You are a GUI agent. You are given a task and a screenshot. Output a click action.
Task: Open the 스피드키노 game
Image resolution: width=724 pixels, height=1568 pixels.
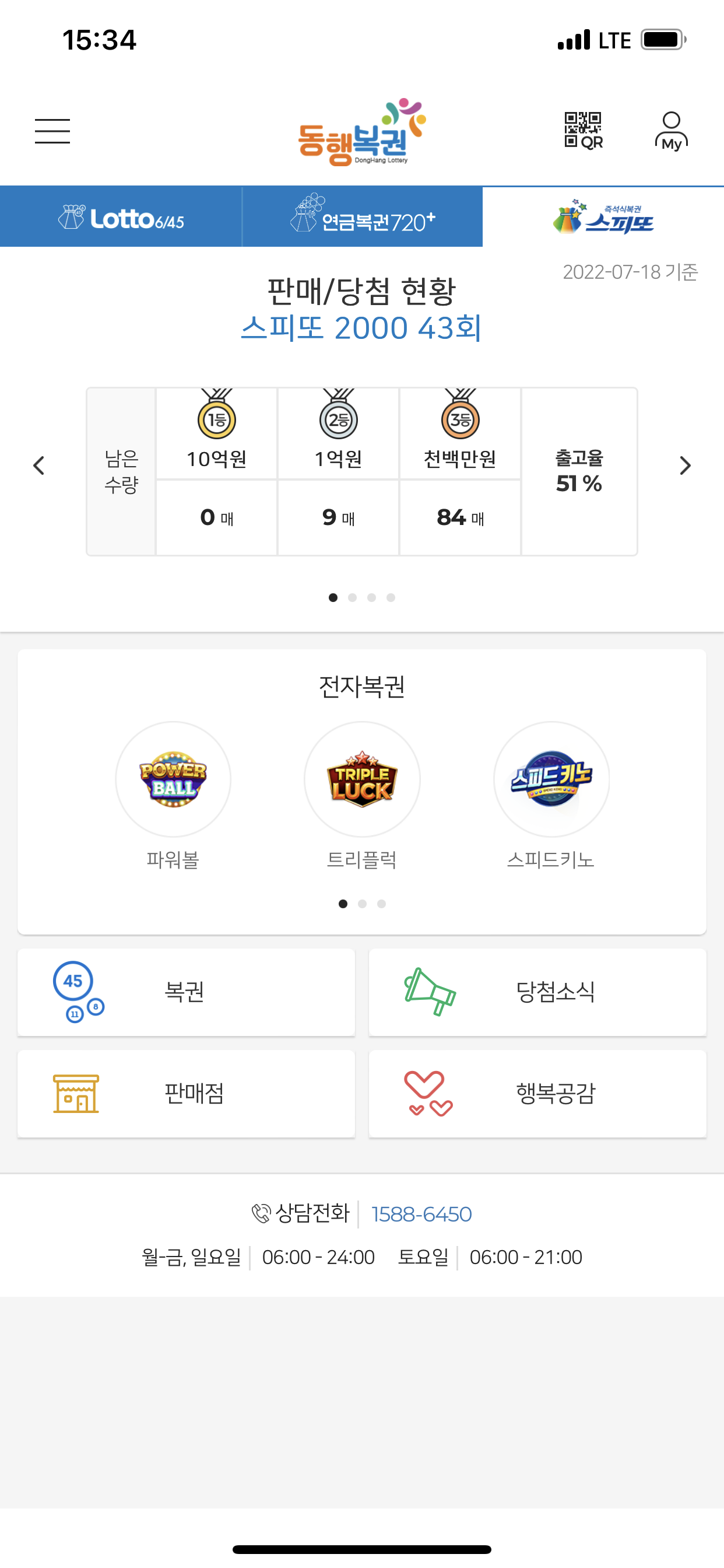551,796
